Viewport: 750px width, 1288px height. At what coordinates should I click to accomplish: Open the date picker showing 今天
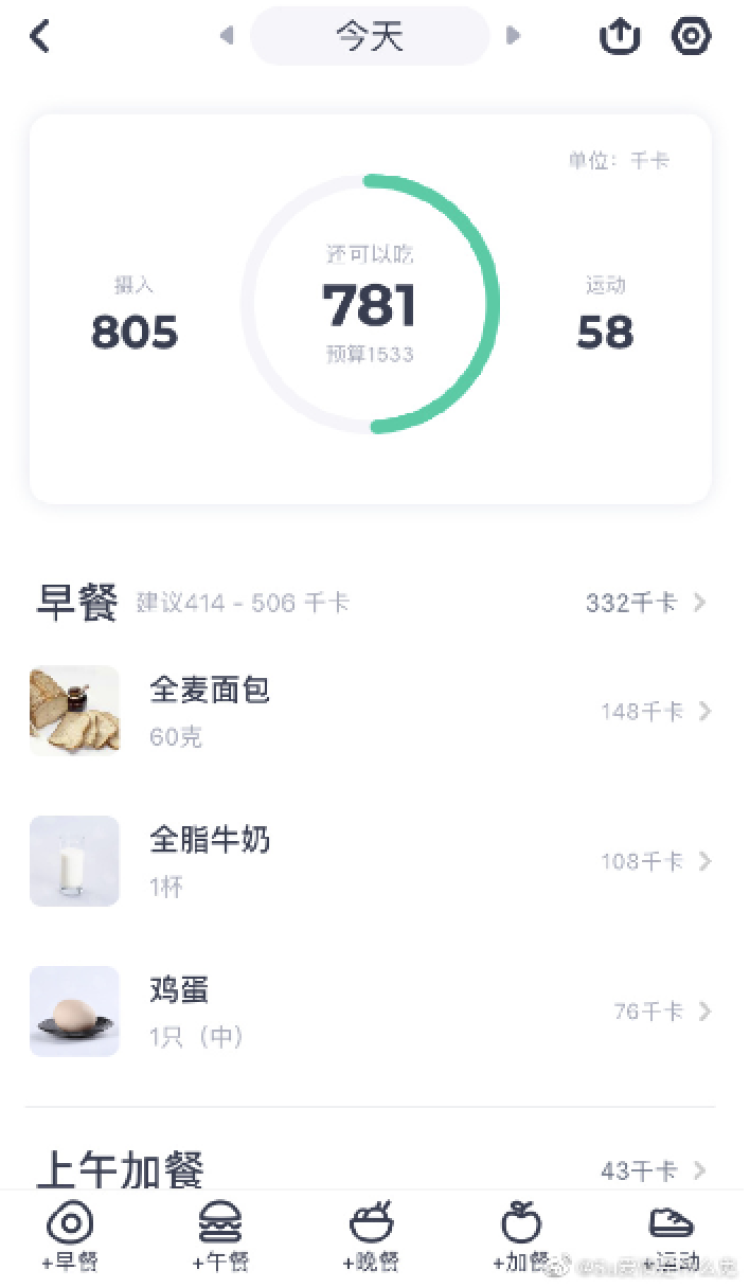pyautogui.click(x=369, y=36)
